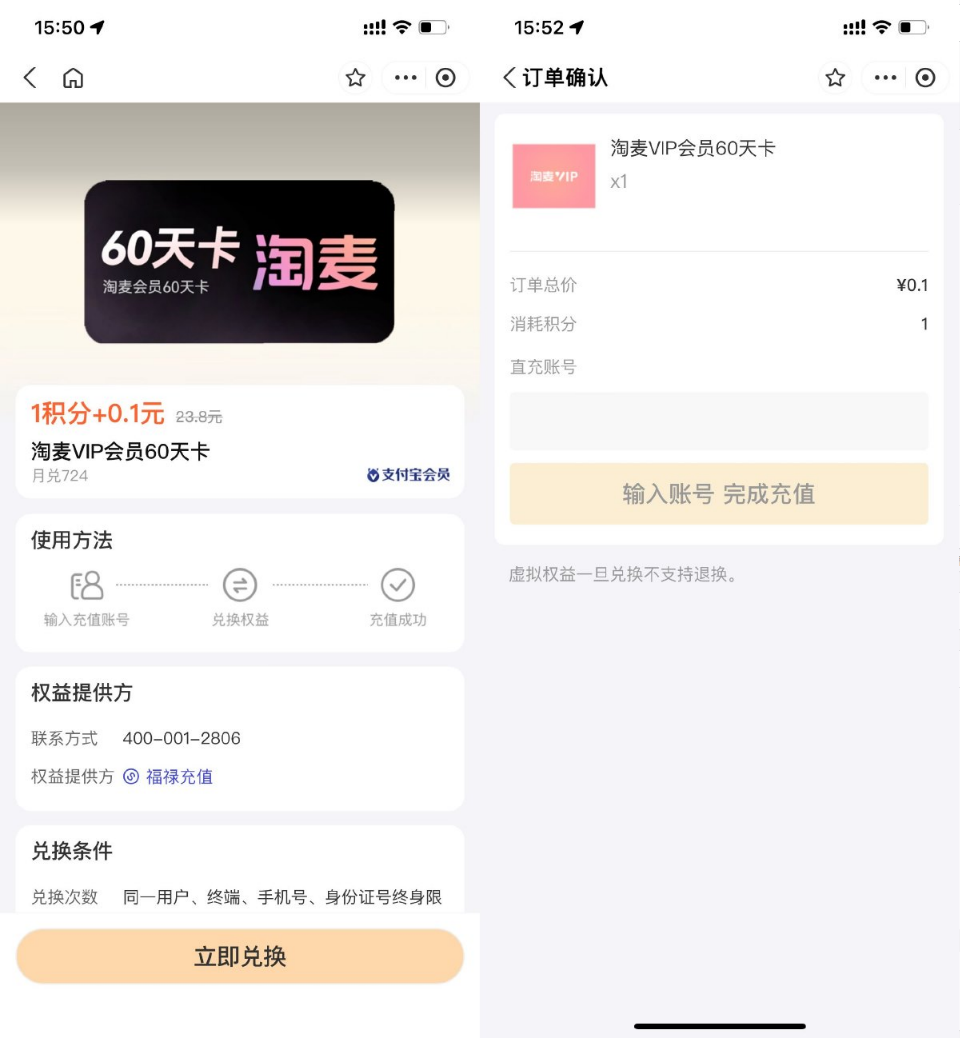Viewport: 960px width, 1038px height.
Task: Tap the 淘麦VIP product thumbnail
Action: (554, 176)
